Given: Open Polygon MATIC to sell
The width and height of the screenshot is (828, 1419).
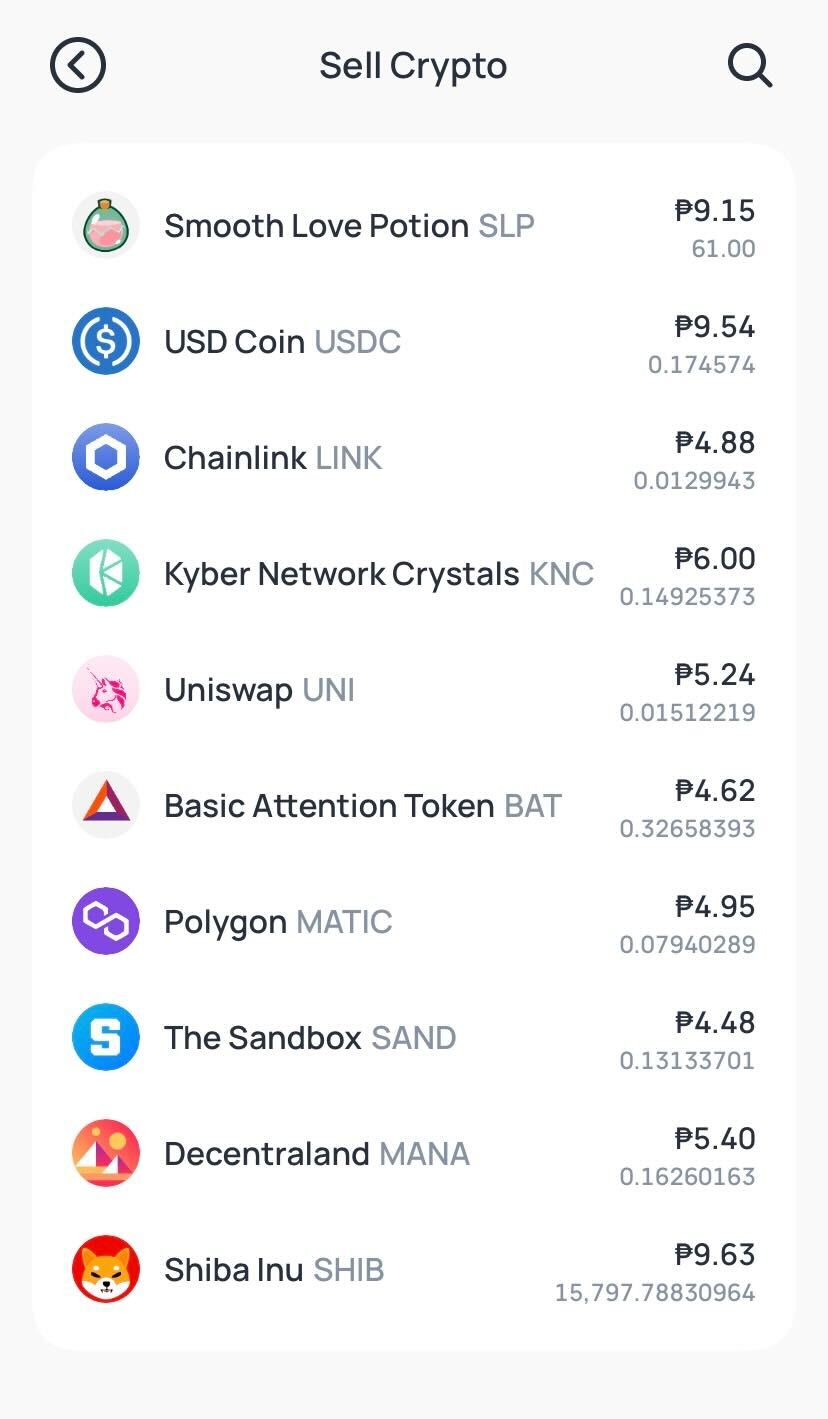Looking at the screenshot, I should (278, 922).
